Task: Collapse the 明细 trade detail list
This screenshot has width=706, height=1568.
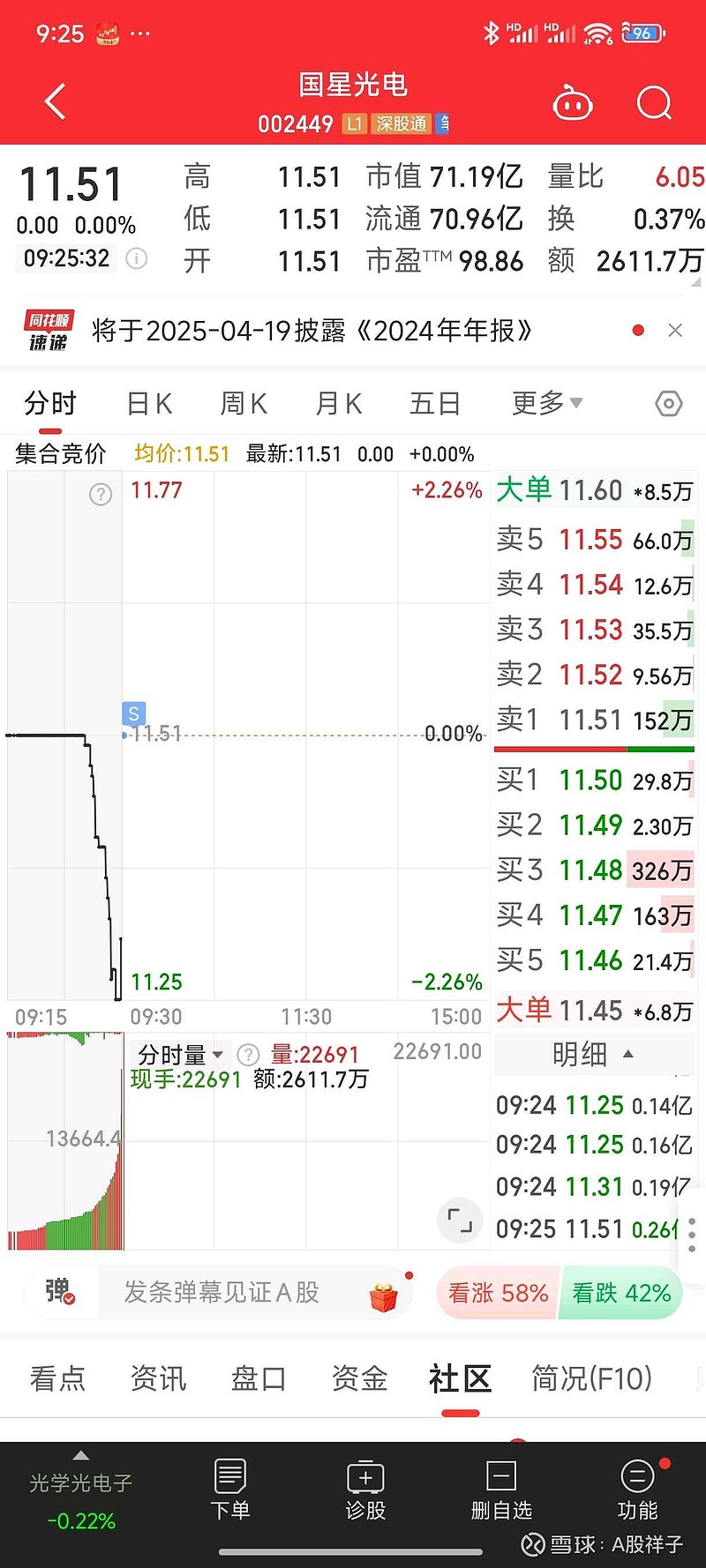Action: coord(593,1055)
